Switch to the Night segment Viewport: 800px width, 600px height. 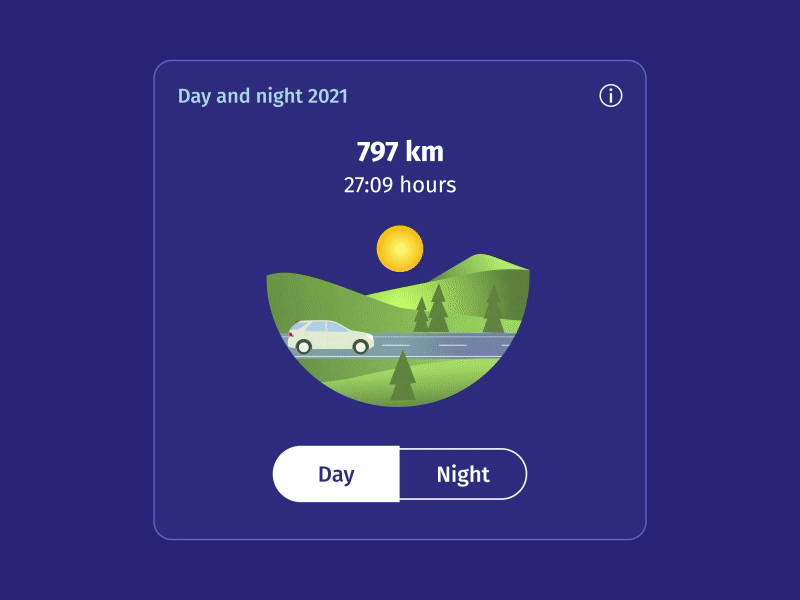coord(462,474)
